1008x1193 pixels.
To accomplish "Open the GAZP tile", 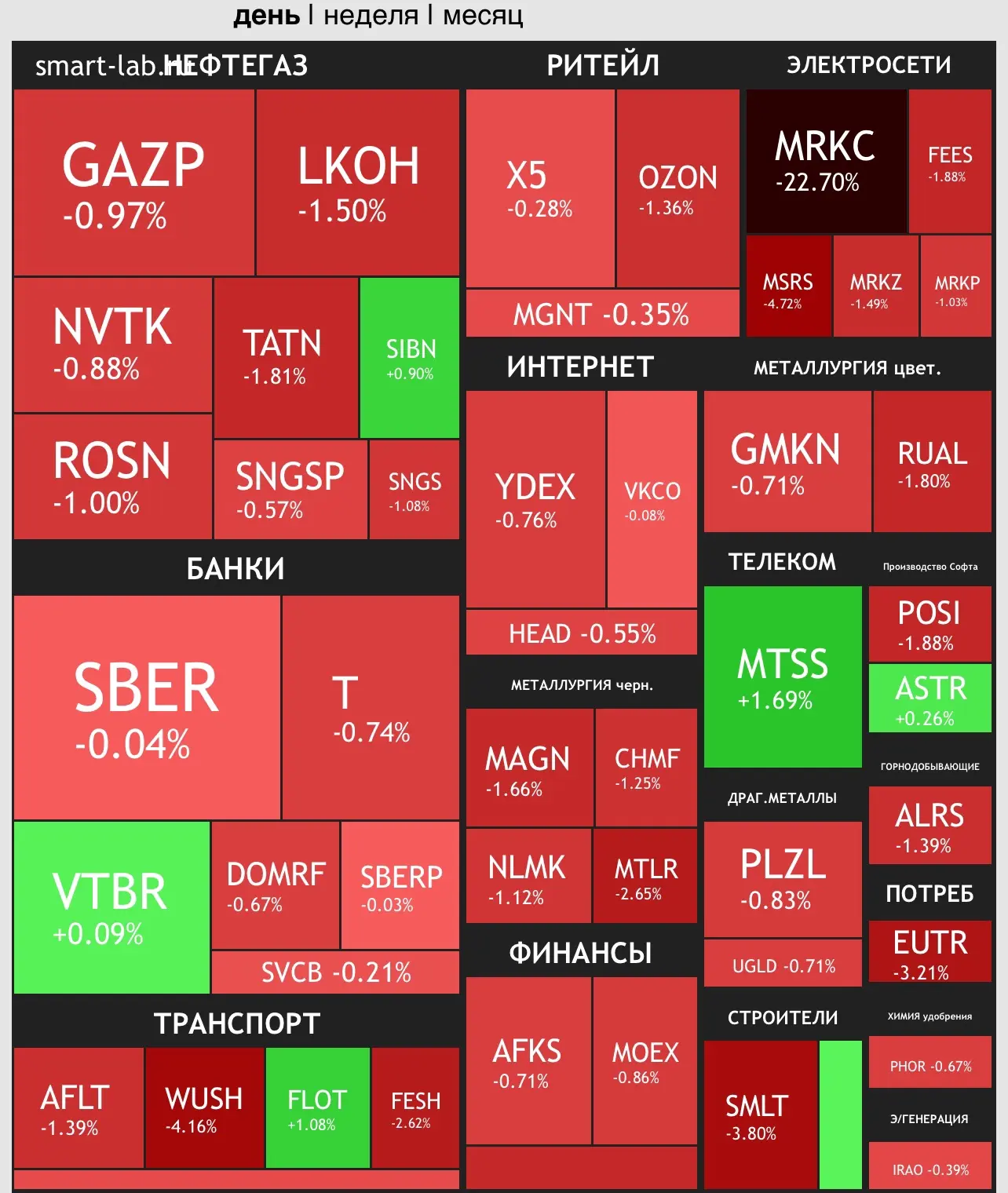I will click(134, 182).
